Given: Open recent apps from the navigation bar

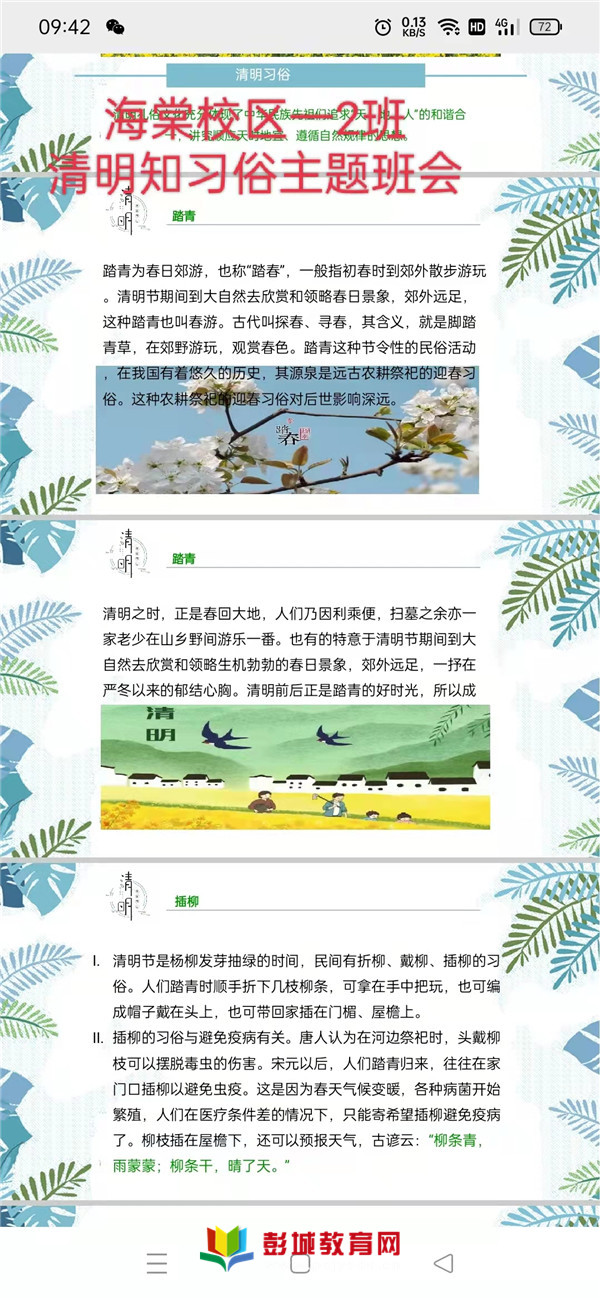Looking at the screenshot, I should [157, 1263].
